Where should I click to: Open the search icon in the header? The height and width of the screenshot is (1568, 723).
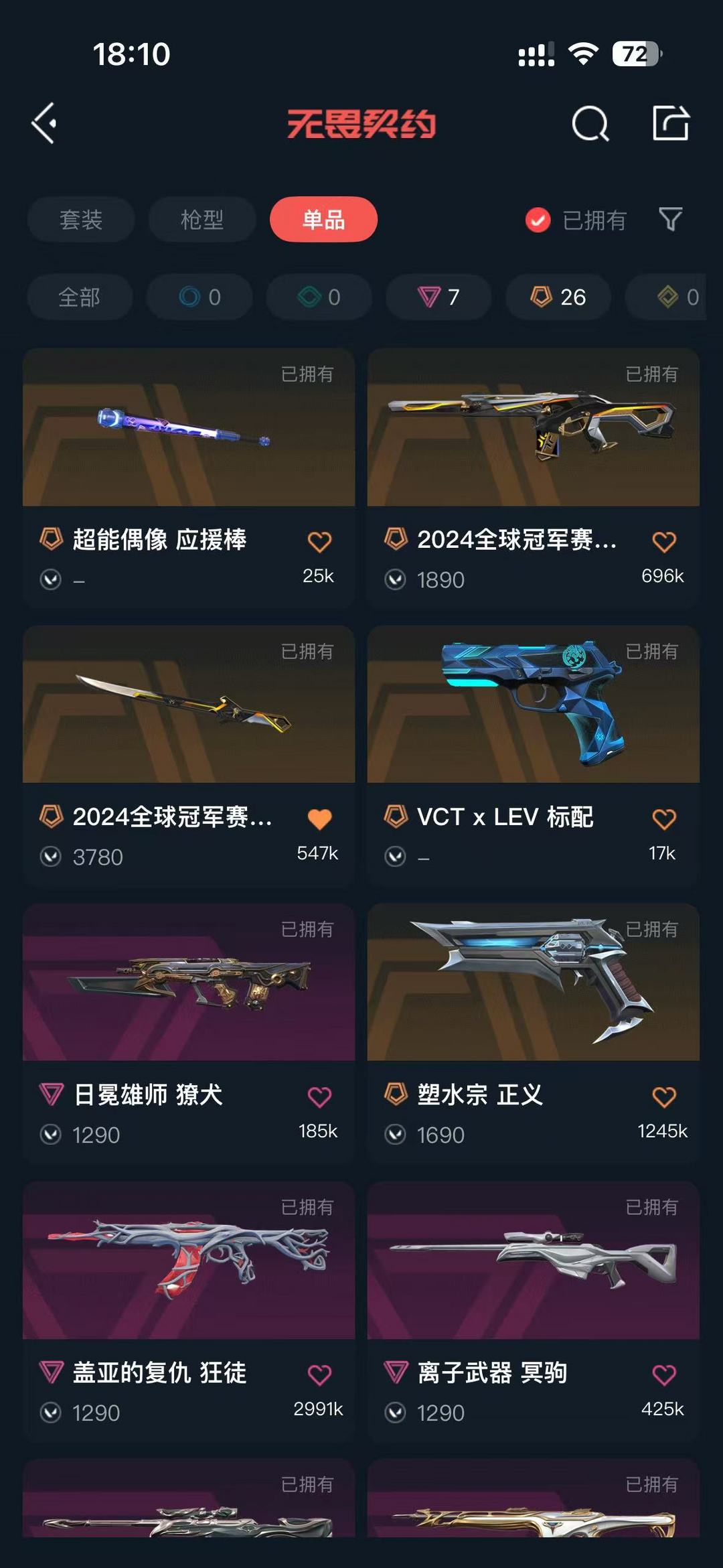(590, 124)
